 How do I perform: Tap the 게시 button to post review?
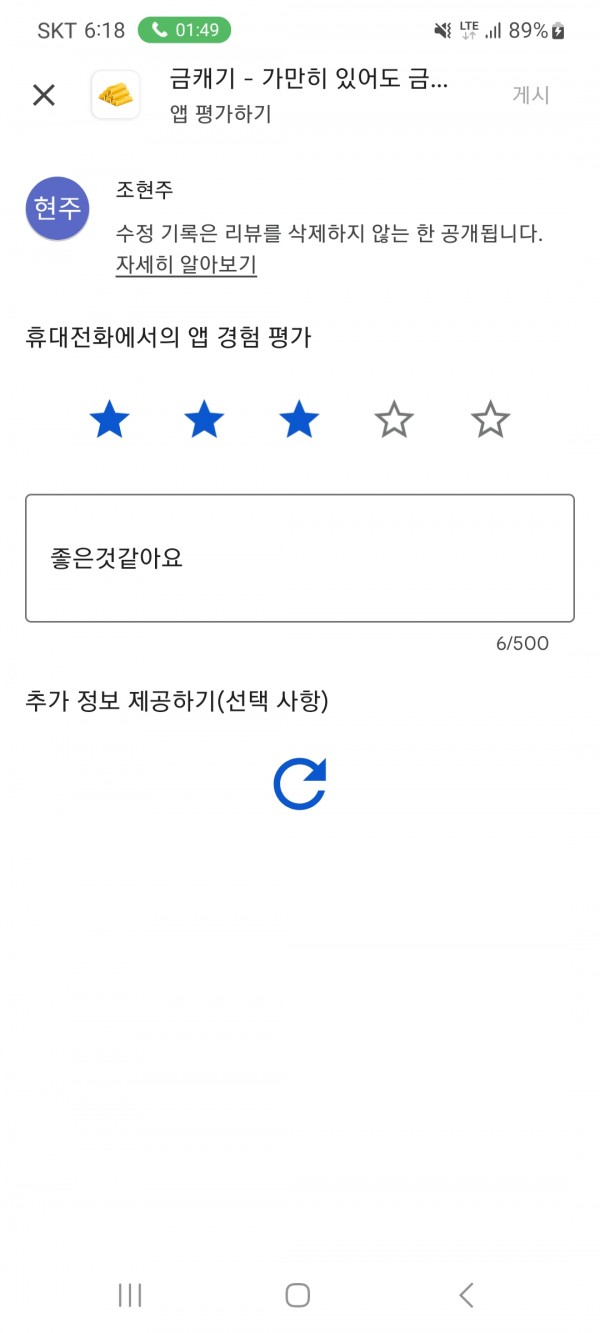pyautogui.click(x=531, y=95)
